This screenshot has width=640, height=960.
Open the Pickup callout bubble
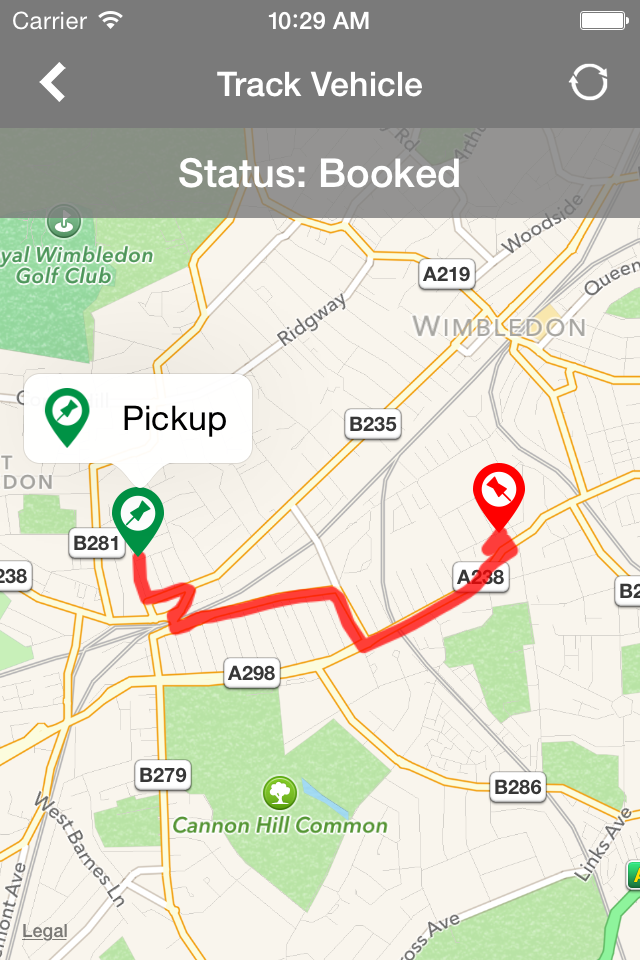(138, 419)
